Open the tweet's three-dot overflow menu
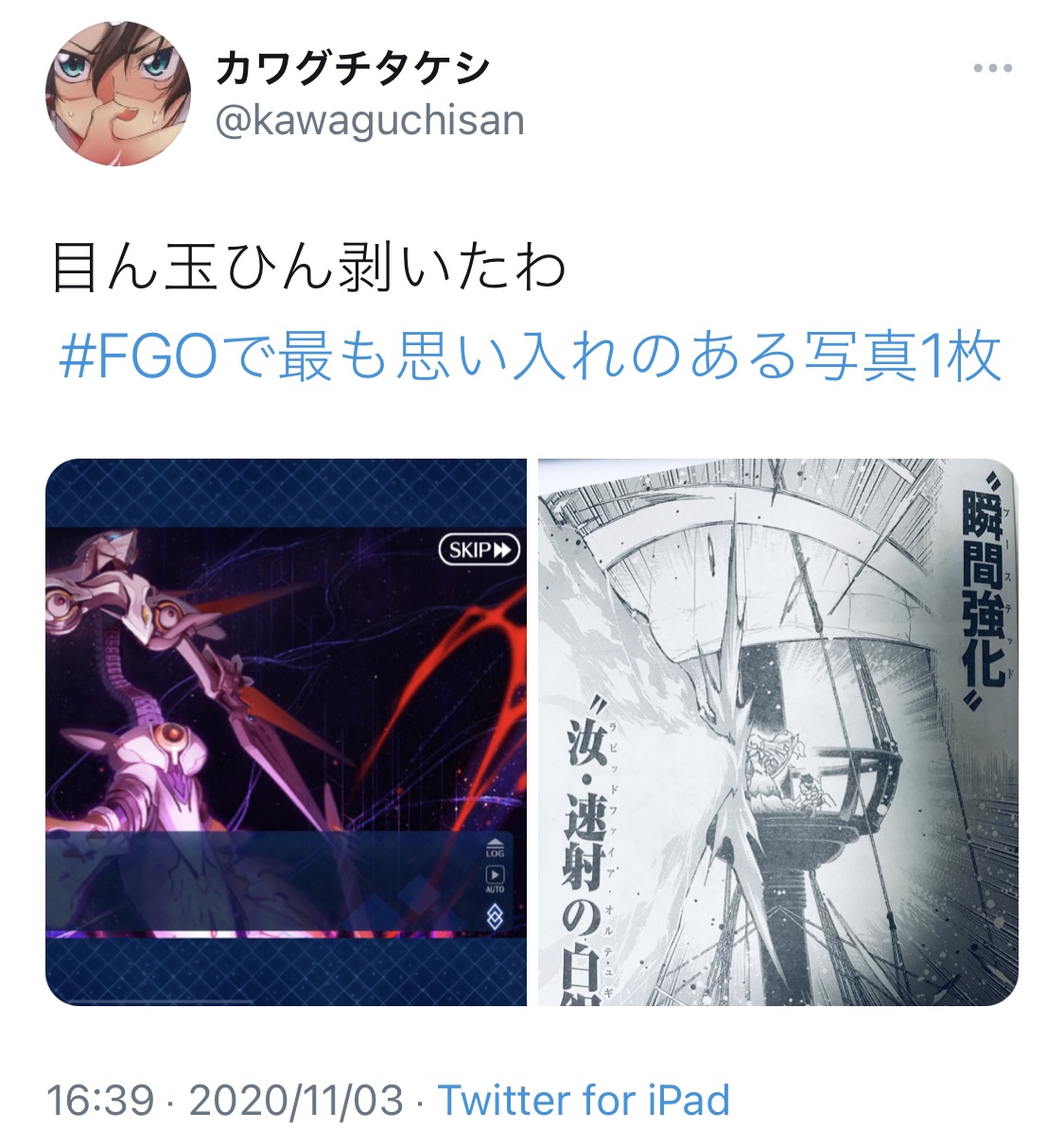 [x=992, y=69]
